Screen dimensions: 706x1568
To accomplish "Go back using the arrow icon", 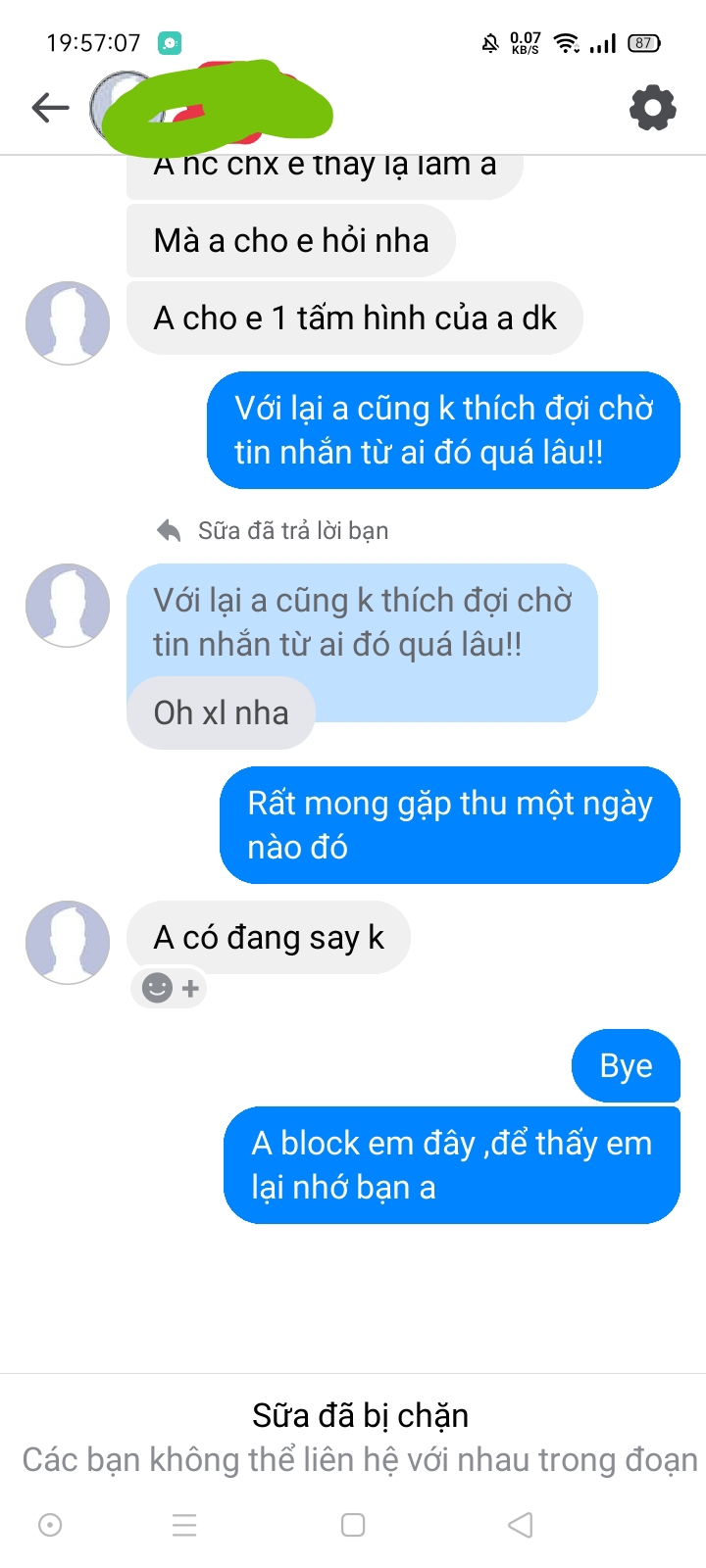I will tap(50, 107).
